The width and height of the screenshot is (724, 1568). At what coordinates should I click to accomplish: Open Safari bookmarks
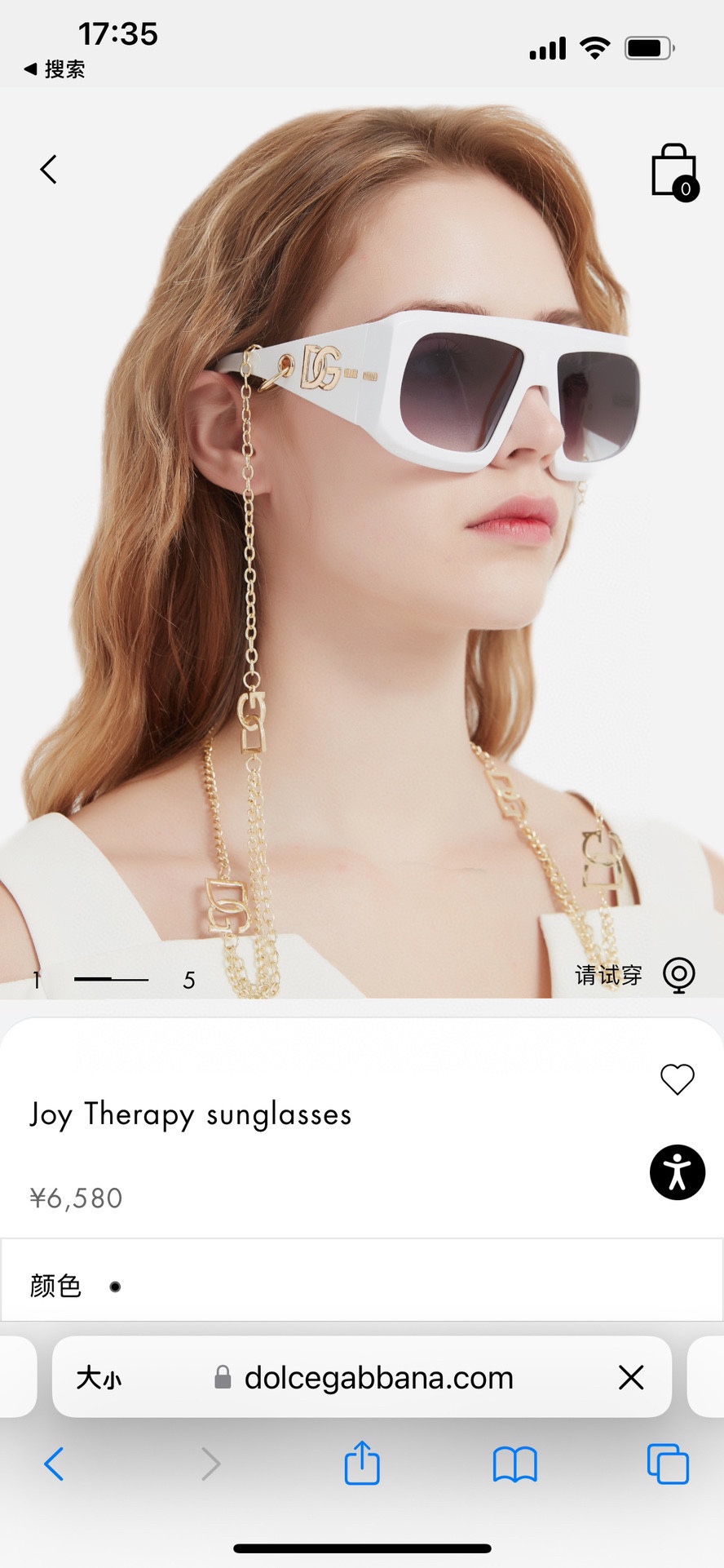click(514, 1464)
